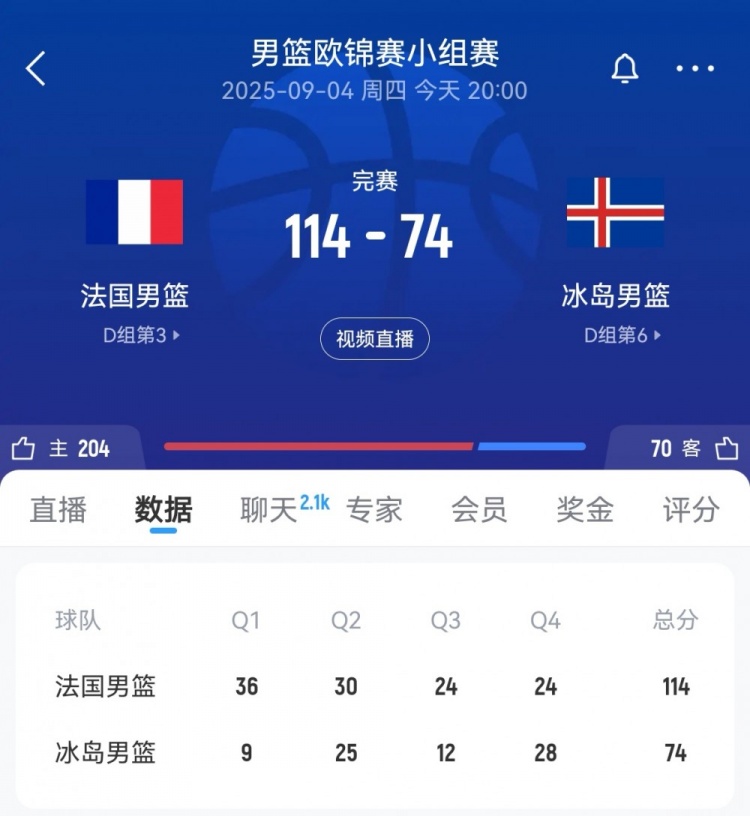
Task: Tap the 视频直播 button
Action: click(x=375, y=339)
